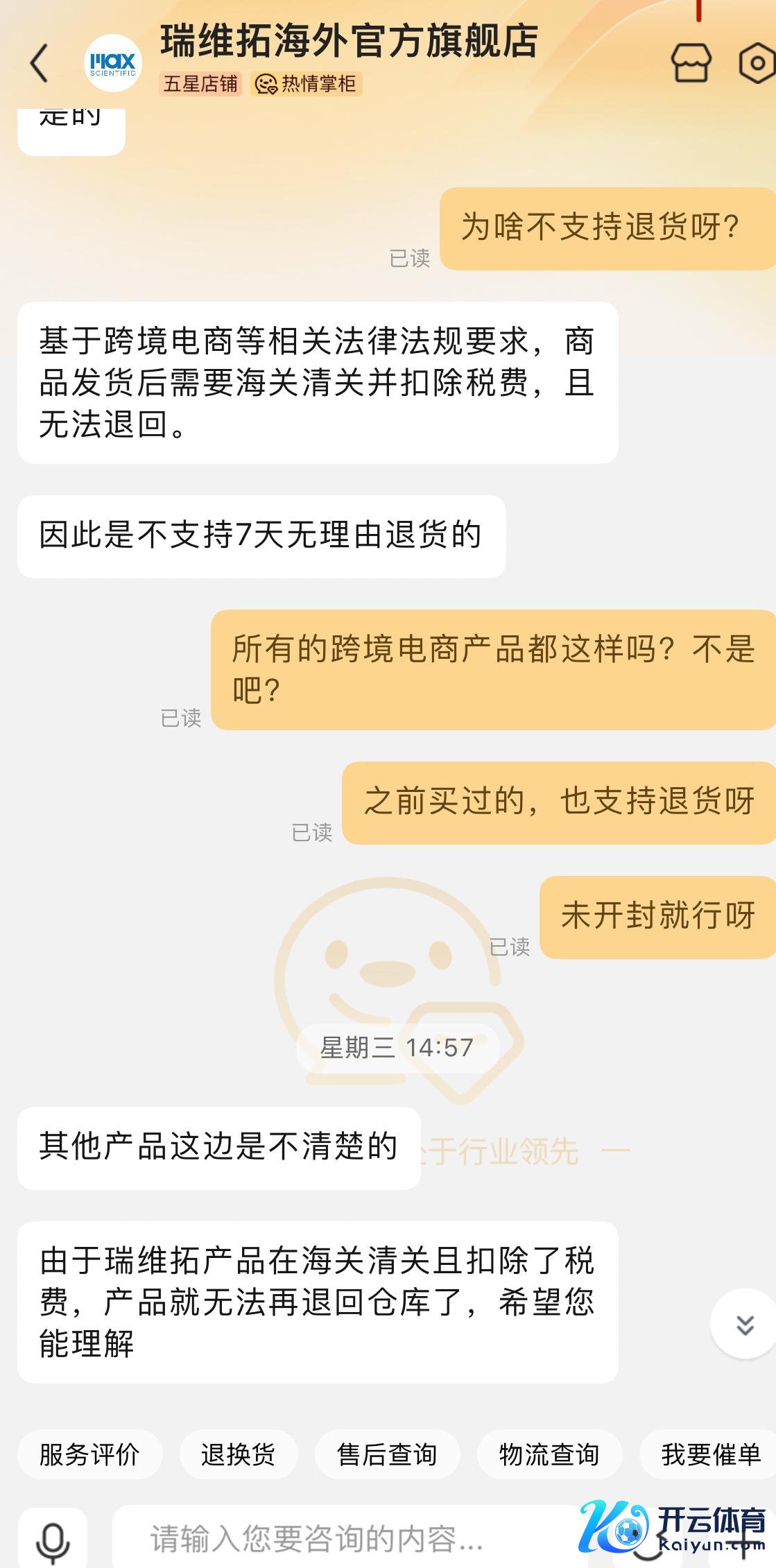Open the 物流查询 quick option

(549, 1454)
